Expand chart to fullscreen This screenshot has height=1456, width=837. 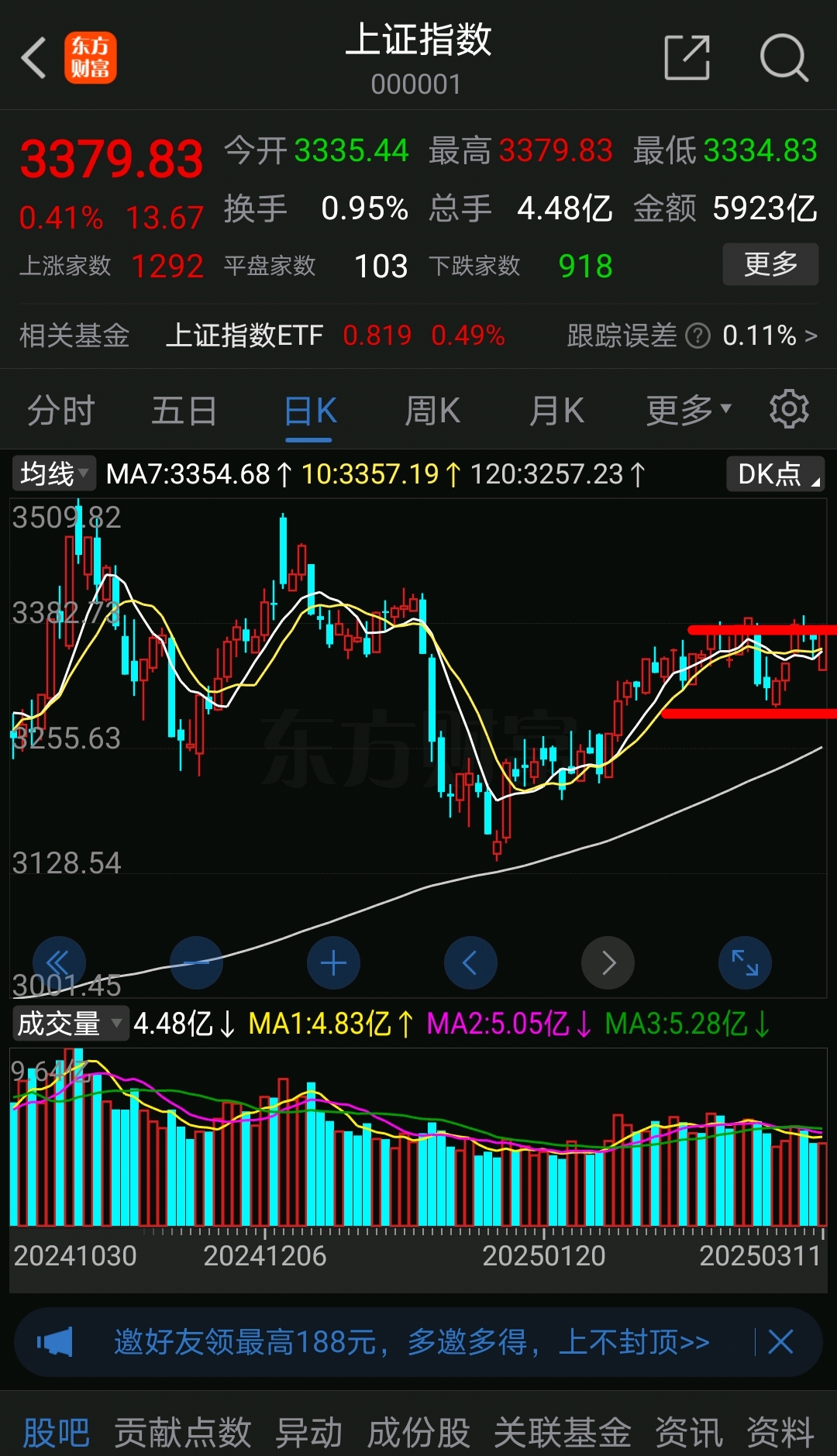pyautogui.click(x=745, y=962)
